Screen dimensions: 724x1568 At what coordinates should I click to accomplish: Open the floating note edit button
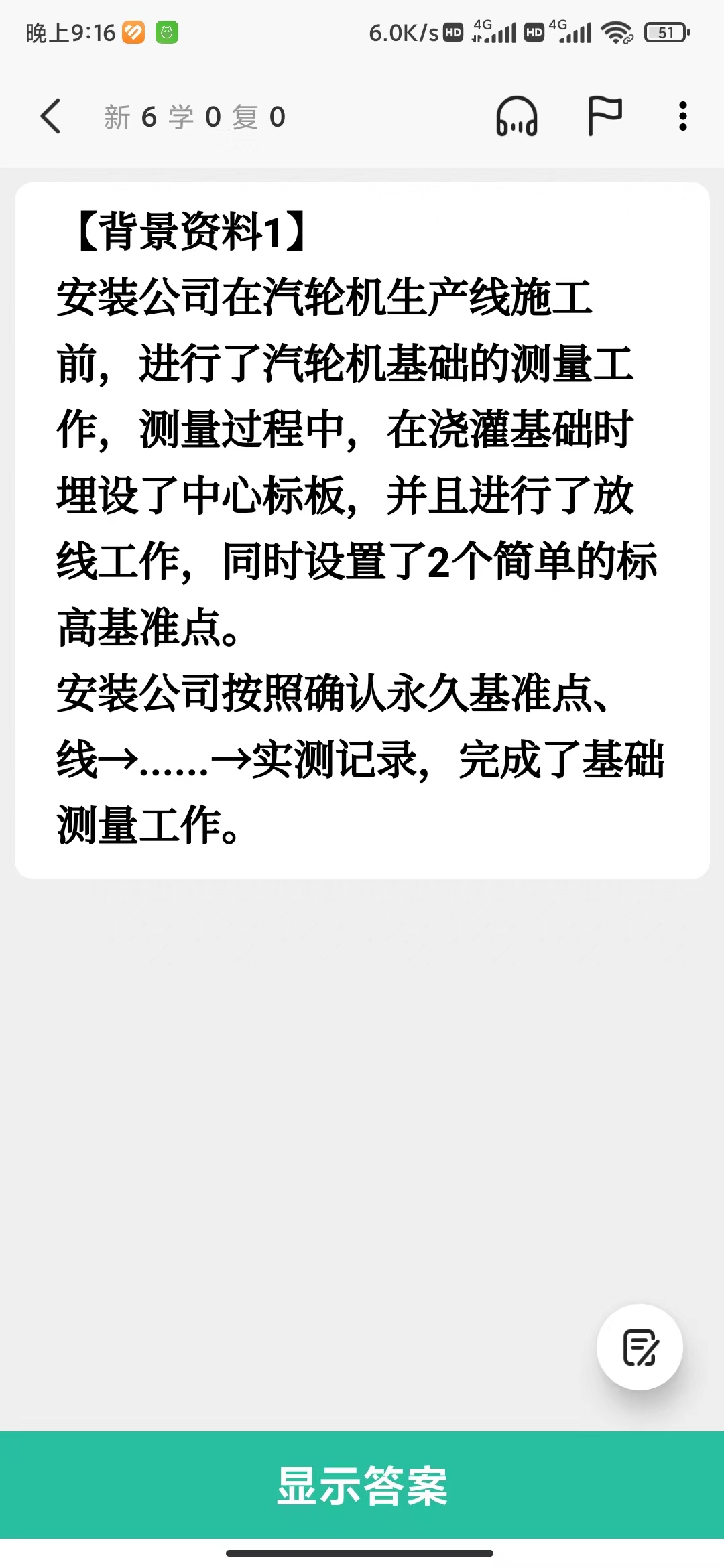click(x=640, y=1347)
